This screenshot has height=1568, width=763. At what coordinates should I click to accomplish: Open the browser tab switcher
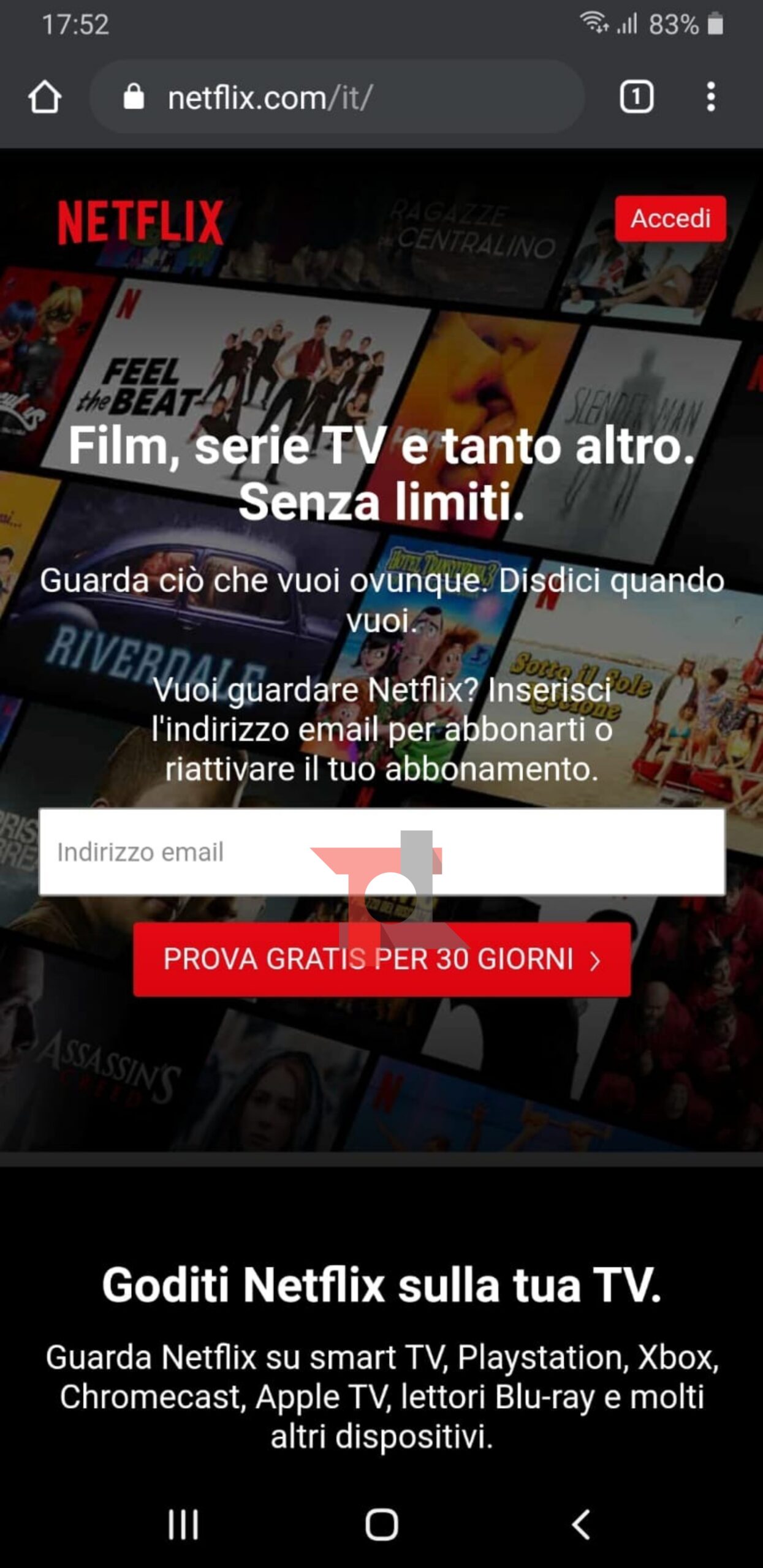point(636,97)
